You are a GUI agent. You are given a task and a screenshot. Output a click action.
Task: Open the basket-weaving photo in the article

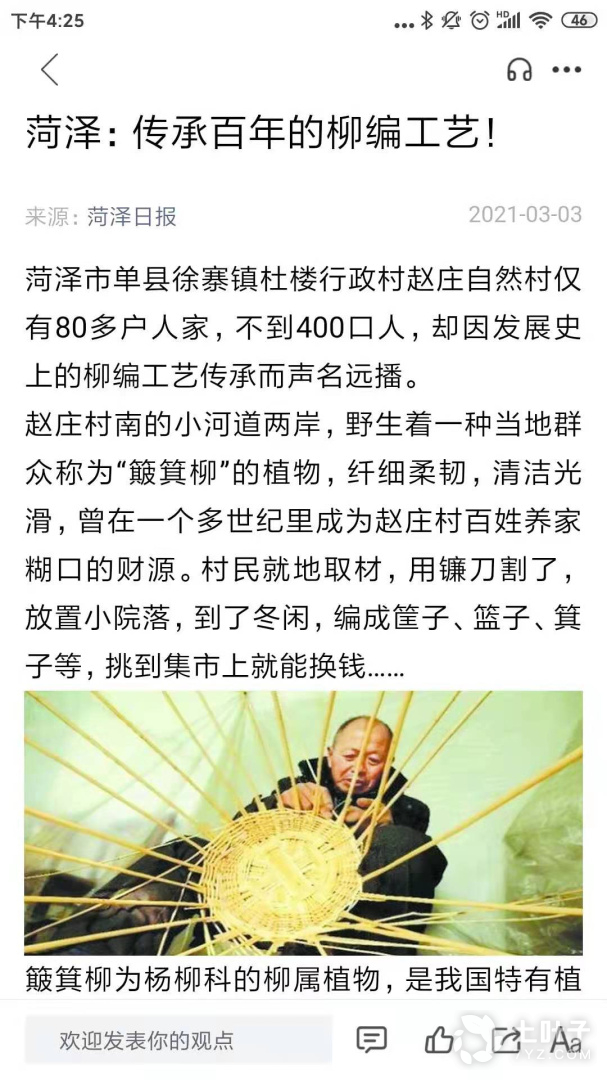303,822
